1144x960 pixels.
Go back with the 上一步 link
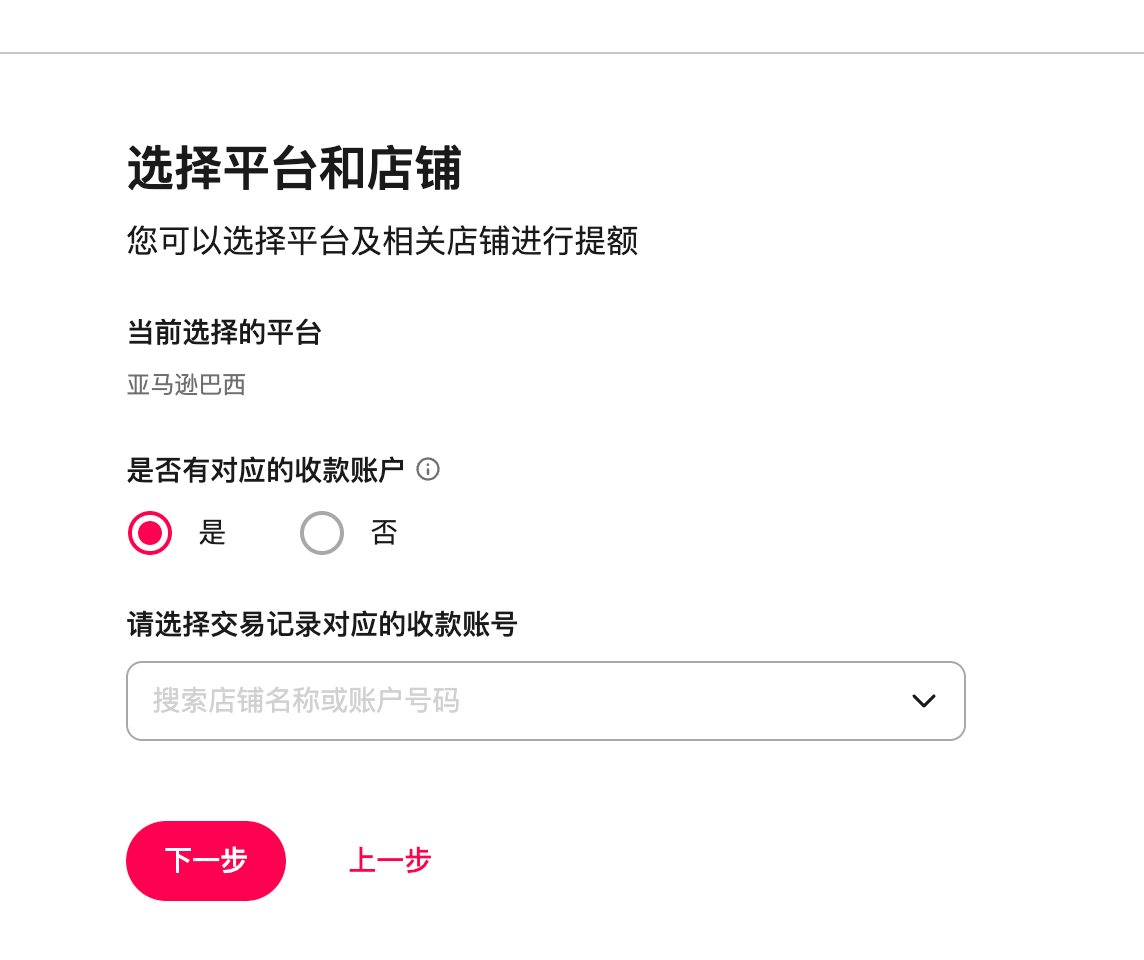(390, 861)
